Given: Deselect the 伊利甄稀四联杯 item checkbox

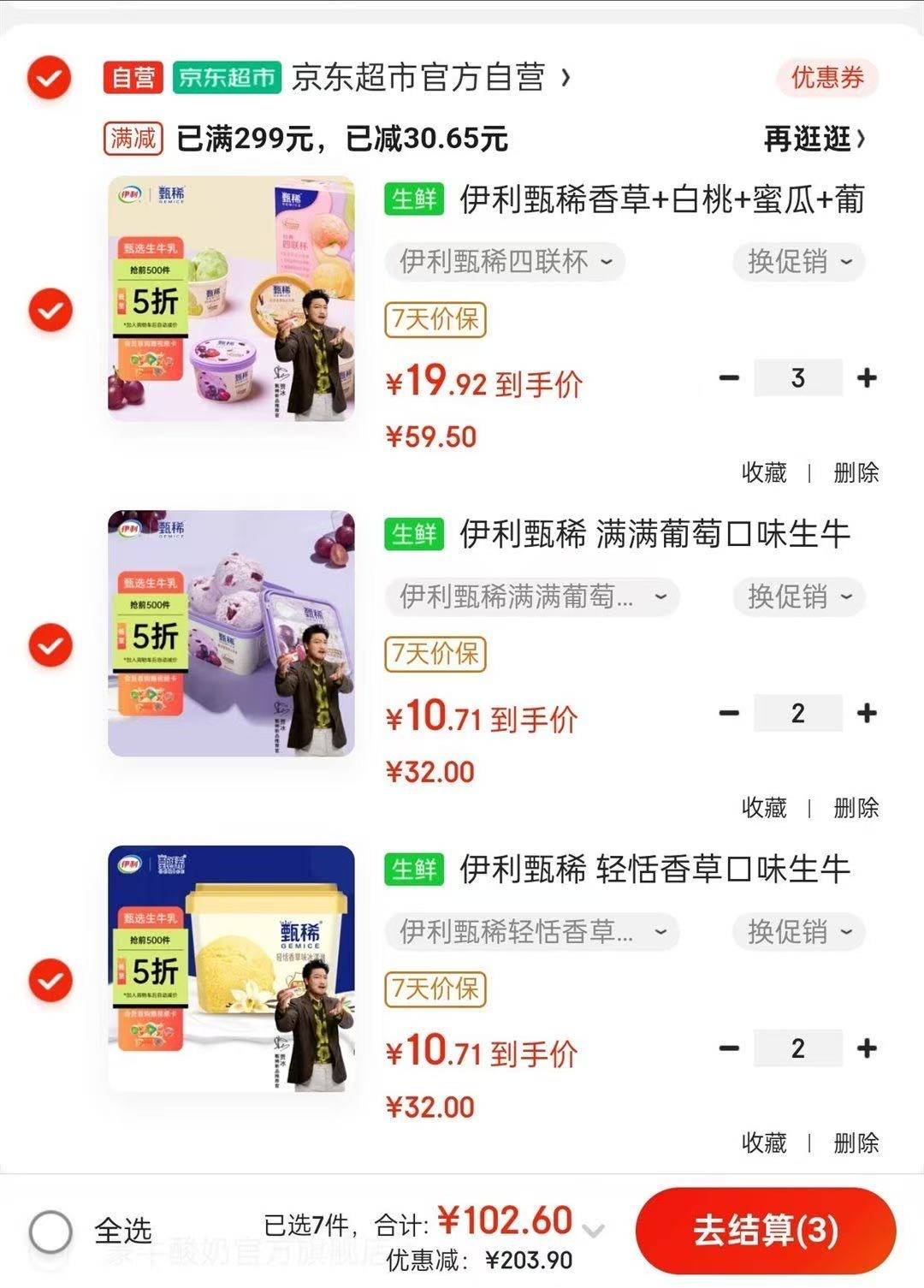Looking at the screenshot, I should (50, 310).
